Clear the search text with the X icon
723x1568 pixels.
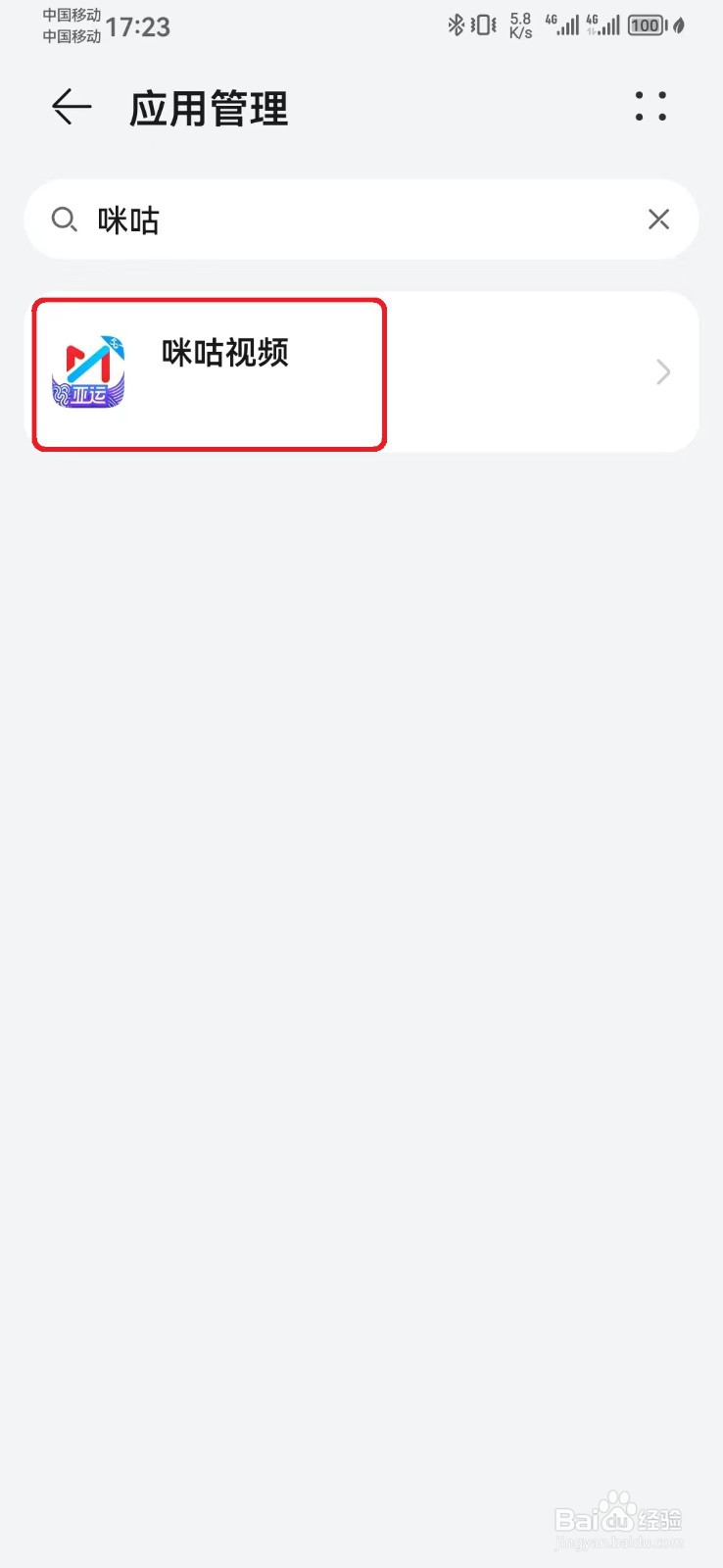pyautogui.click(x=658, y=220)
